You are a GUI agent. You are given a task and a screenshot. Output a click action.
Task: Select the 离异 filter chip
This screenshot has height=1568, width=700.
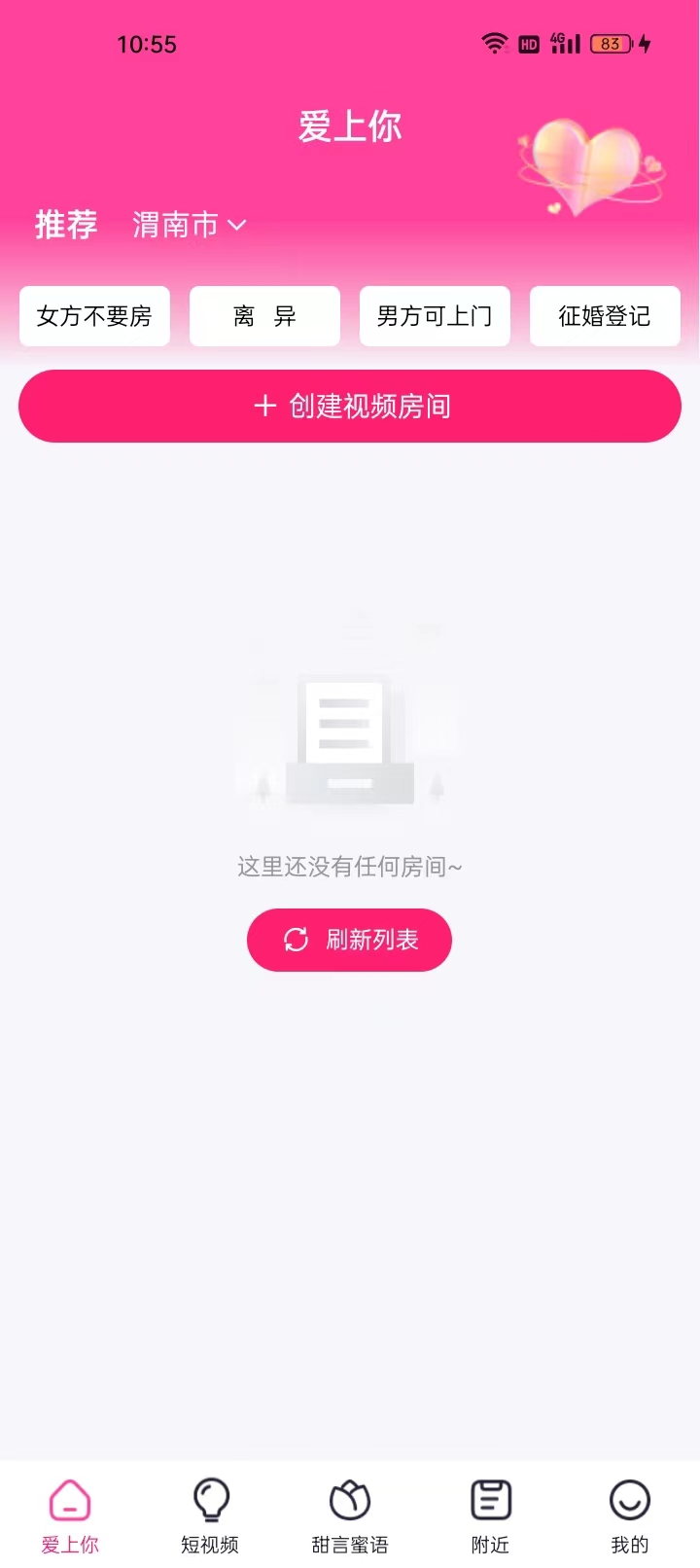click(264, 316)
